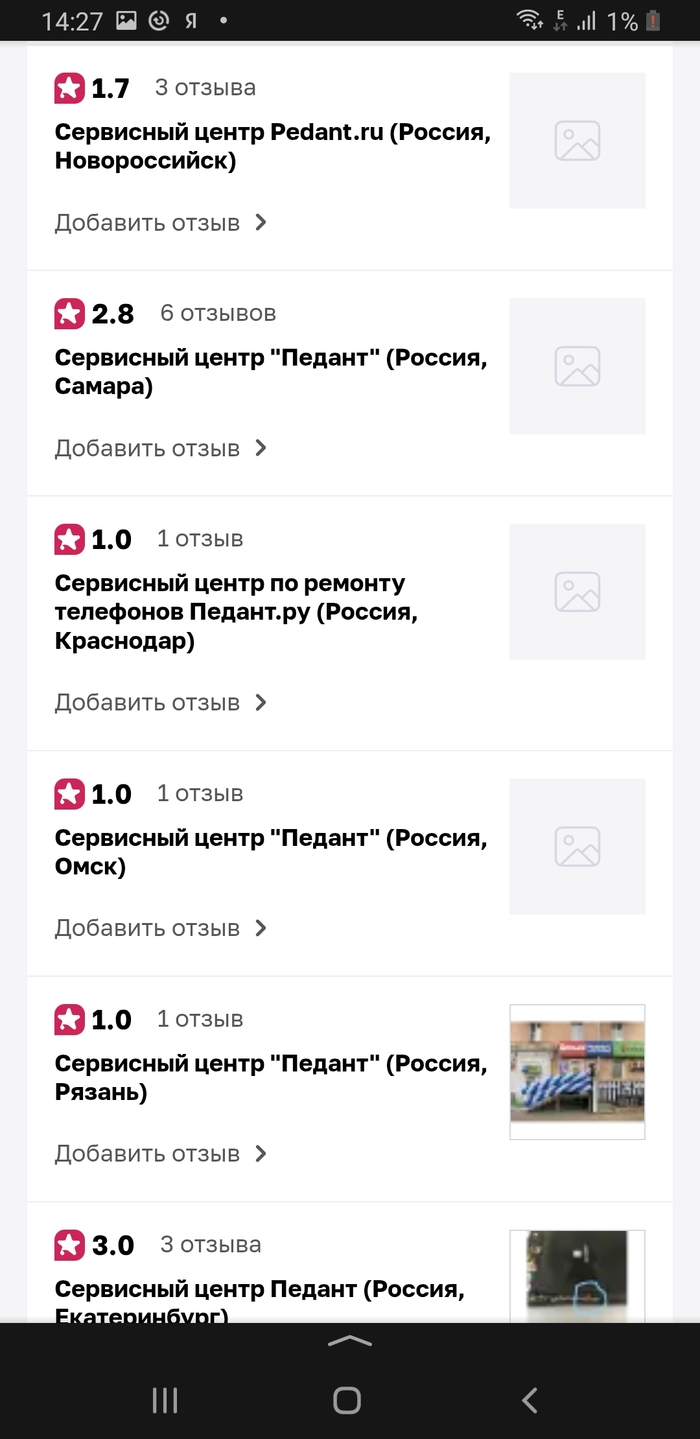Show recent apps
Screen dimensions: 700x1439
click(165, 1400)
